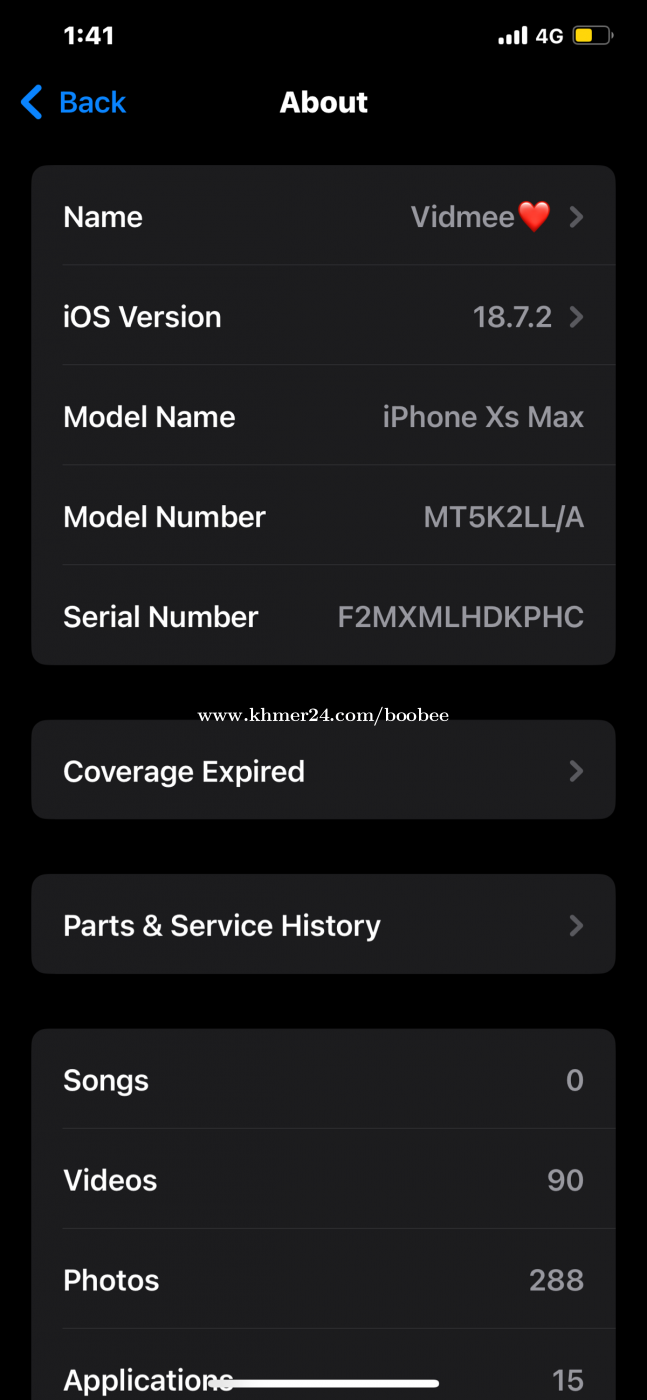
Task: Open the Coverage Expired row
Action: coord(323,771)
